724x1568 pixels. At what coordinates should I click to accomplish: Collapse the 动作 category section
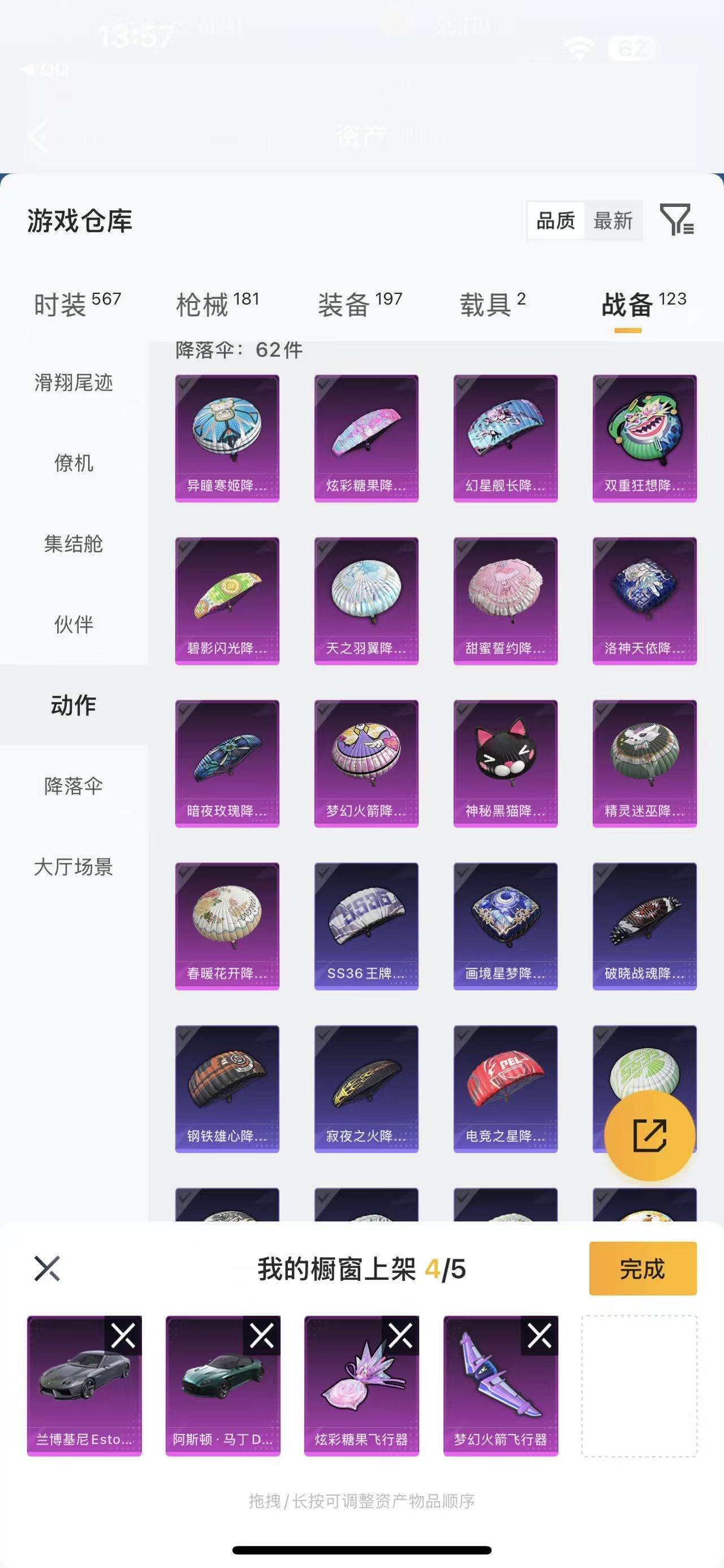click(74, 705)
